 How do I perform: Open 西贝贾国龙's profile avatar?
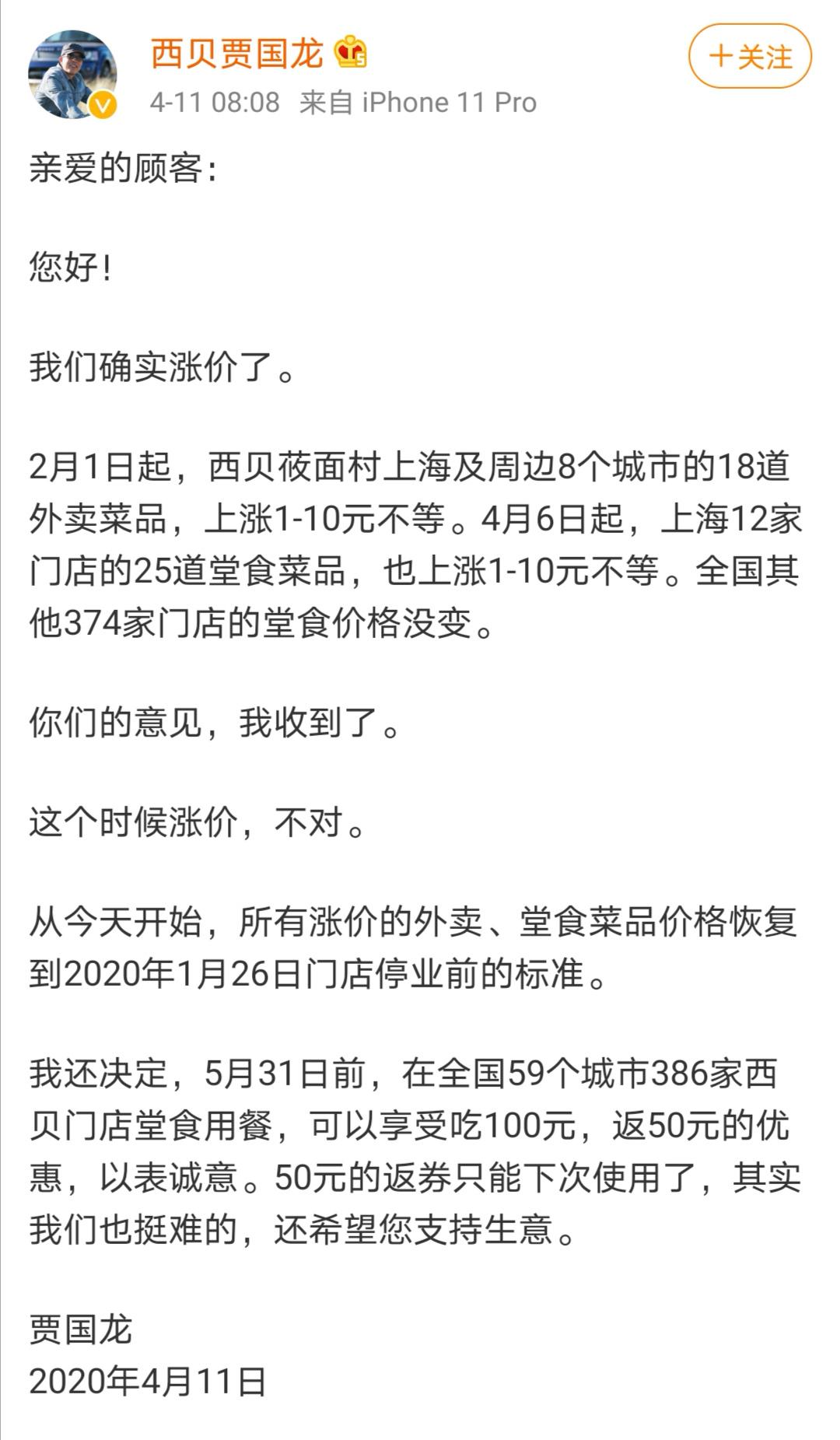(x=73, y=75)
